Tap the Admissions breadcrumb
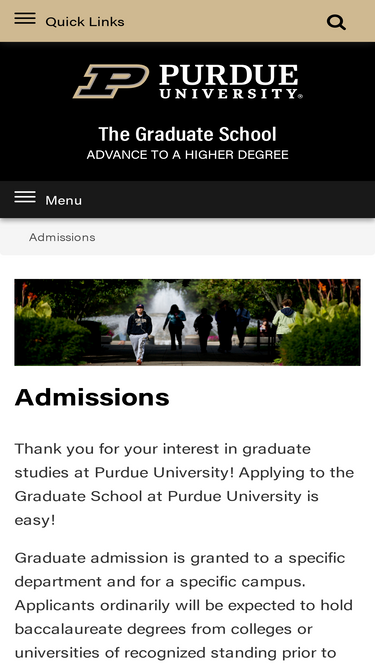Screen dimensions: 375x667 (62, 237)
